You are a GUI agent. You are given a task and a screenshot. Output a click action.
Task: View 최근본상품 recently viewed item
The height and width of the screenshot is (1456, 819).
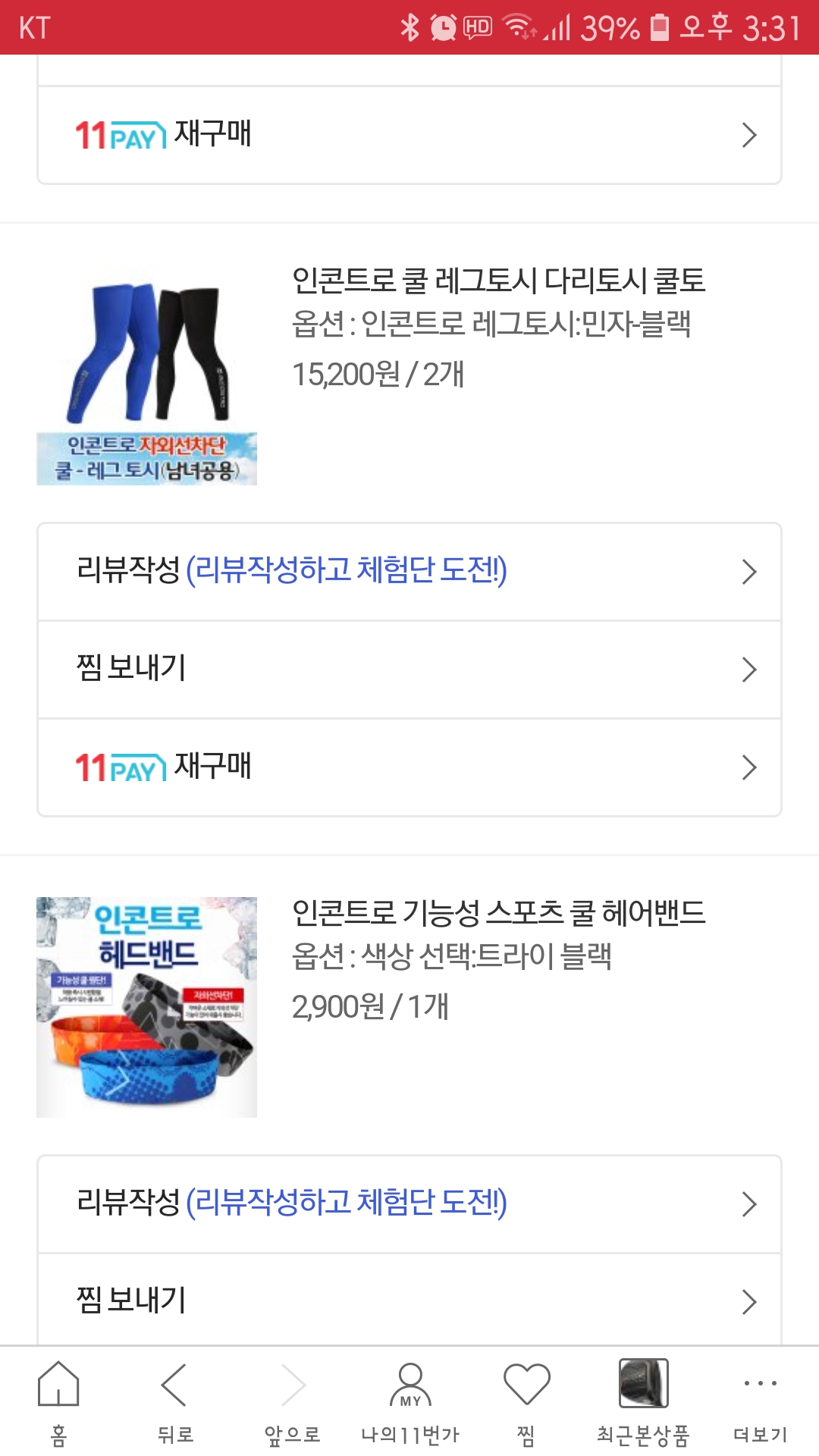(x=643, y=1401)
